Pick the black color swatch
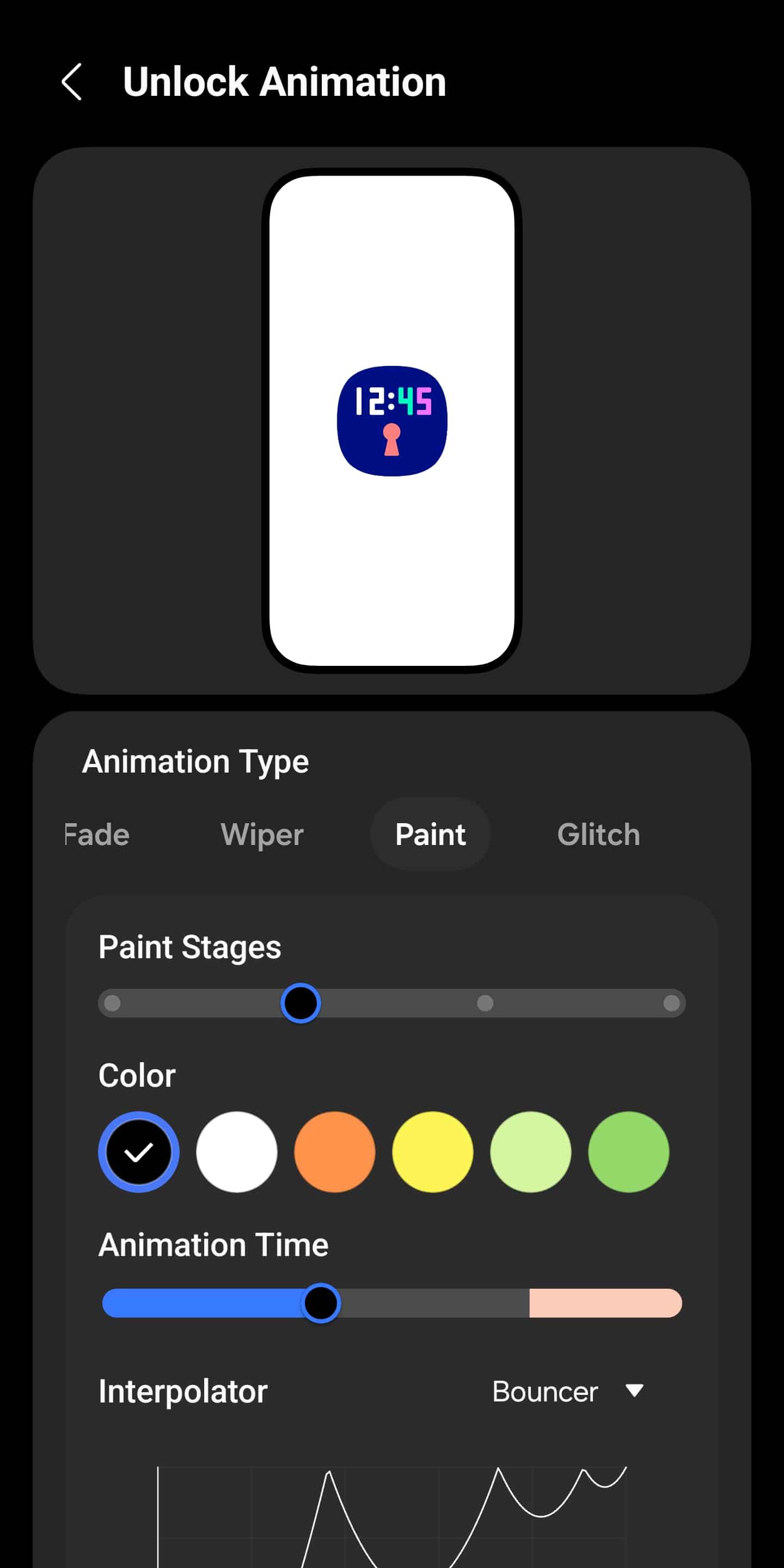Viewport: 784px width, 1568px height. coord(139,1151)
